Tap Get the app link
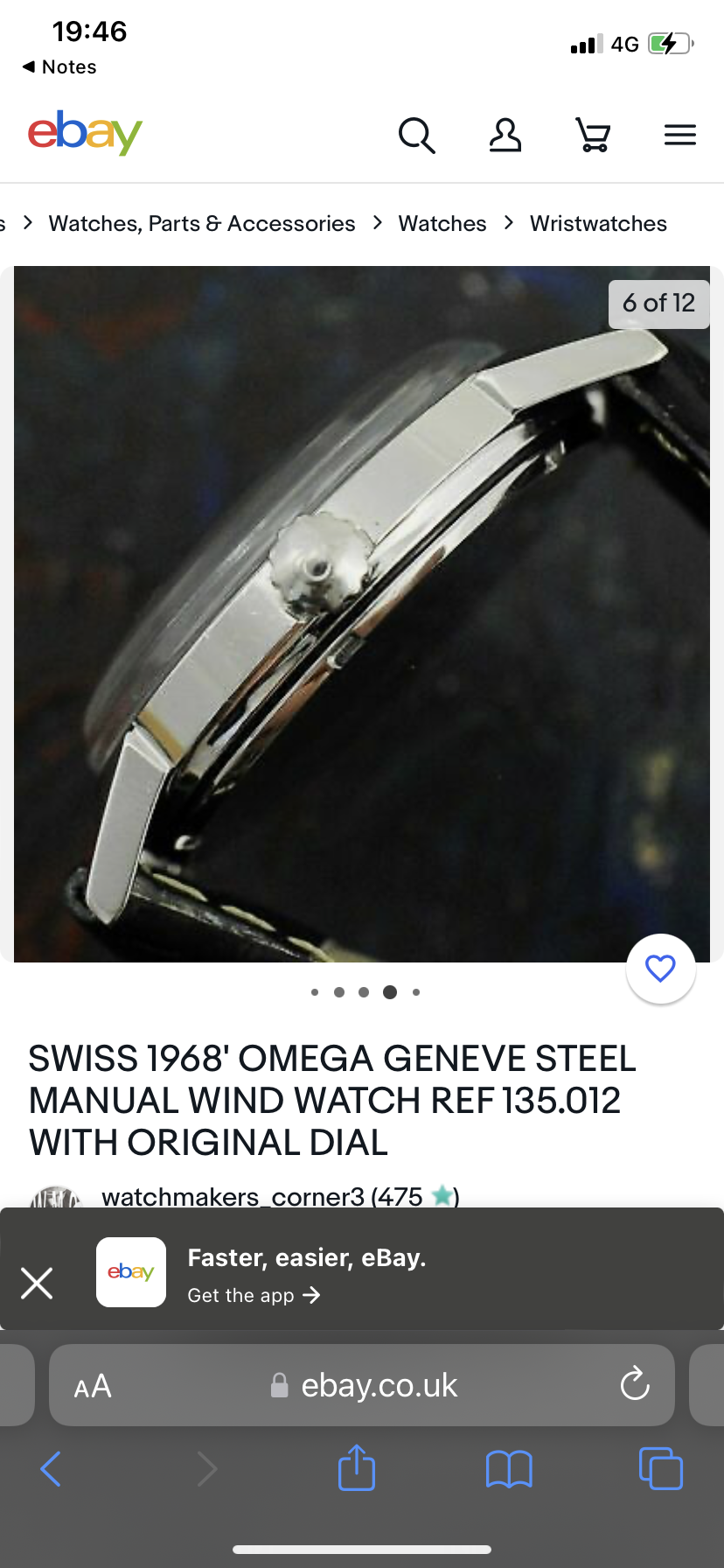The height and width of the screenshot is (1568, 724). 254,1295
